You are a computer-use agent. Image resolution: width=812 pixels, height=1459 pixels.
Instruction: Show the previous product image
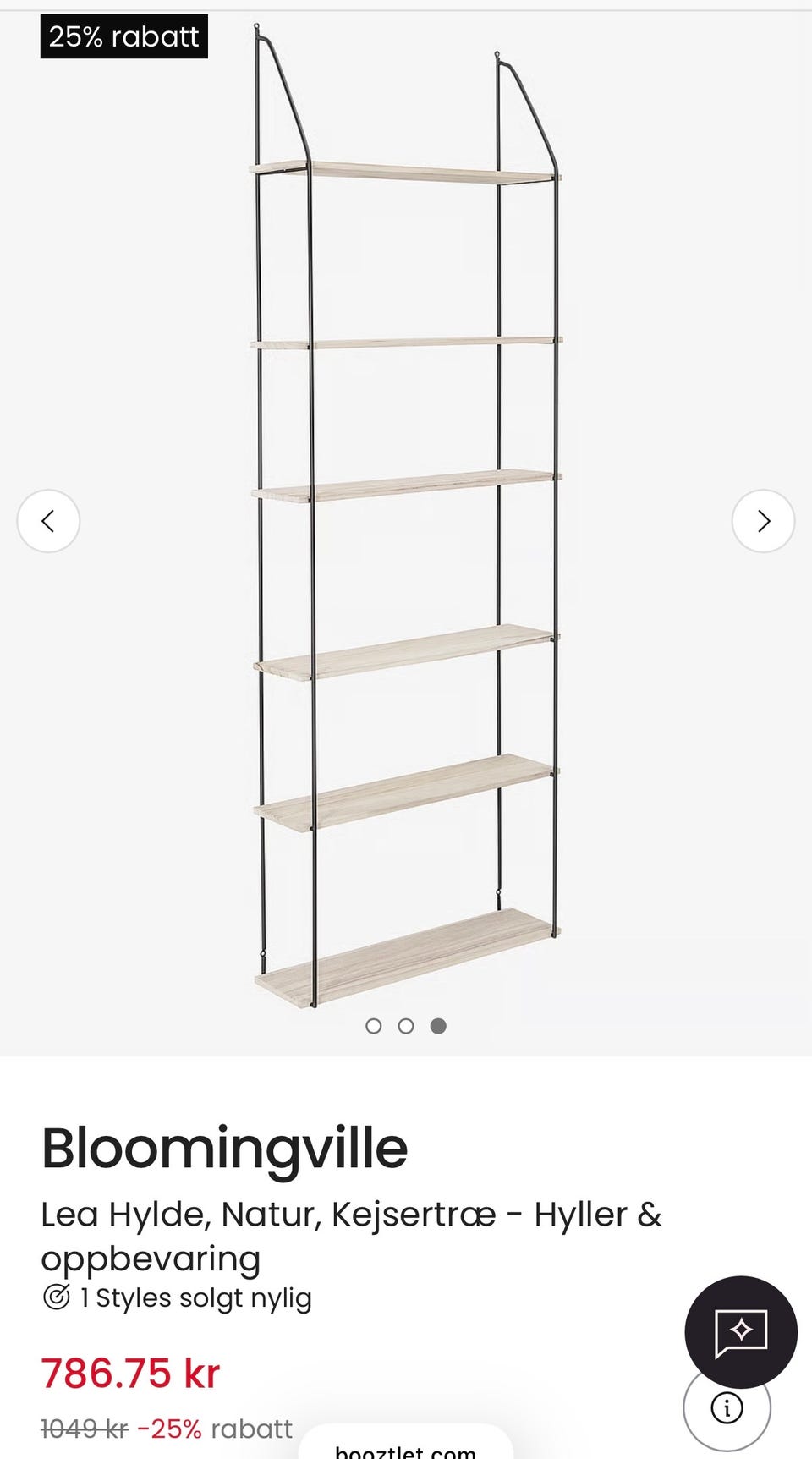coord(48,521)
